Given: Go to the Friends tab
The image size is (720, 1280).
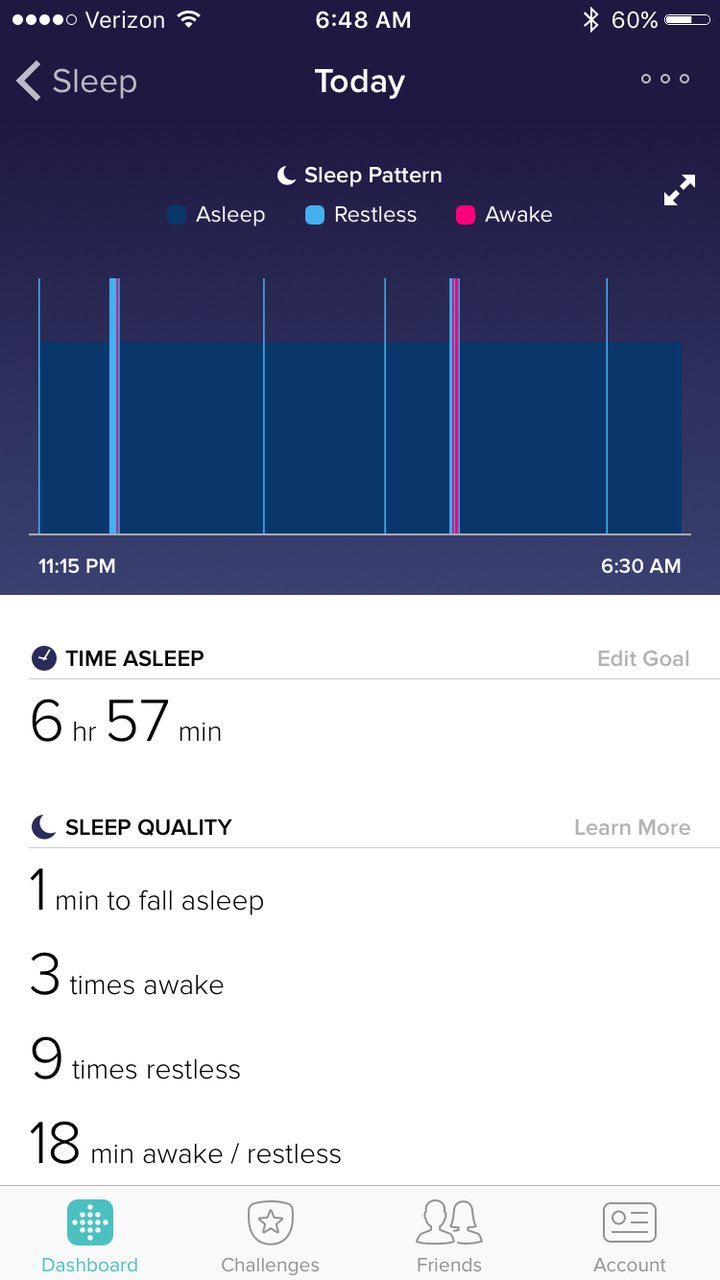Looking at the screenshot, I should click(449, 1235).
